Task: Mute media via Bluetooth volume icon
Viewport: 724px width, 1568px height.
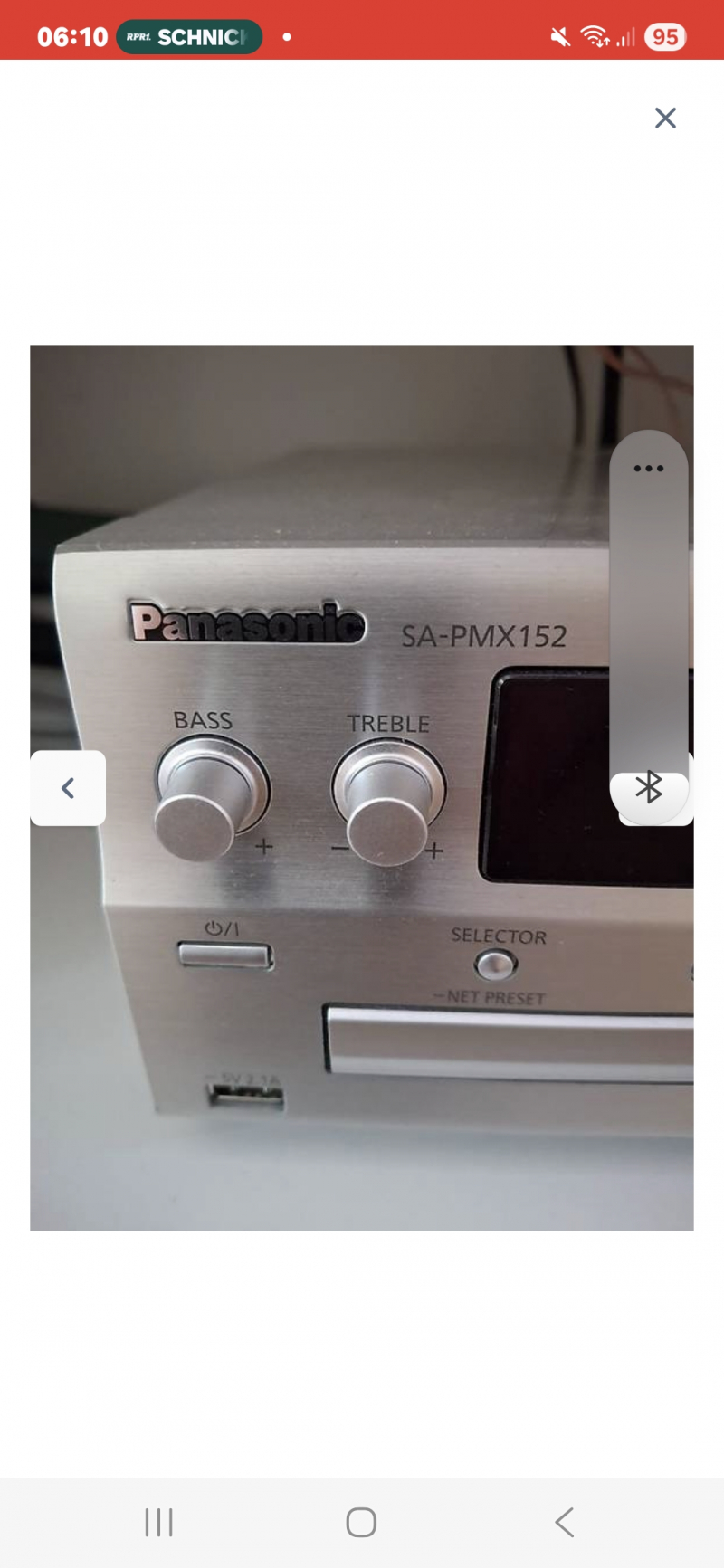Action: tap(648, 788)
